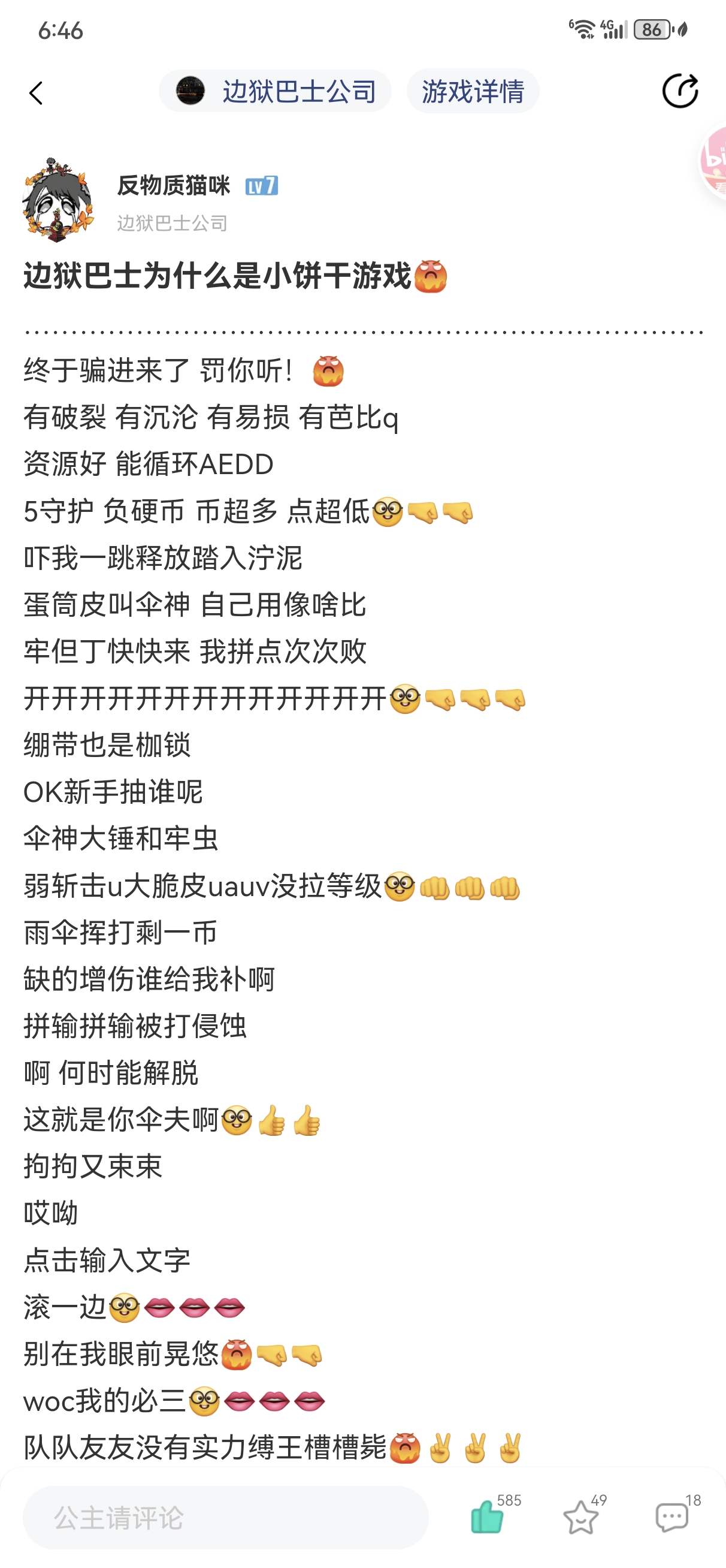Open the 边狱巴士公司 game community chip
726x1568 pixels.
275,91
